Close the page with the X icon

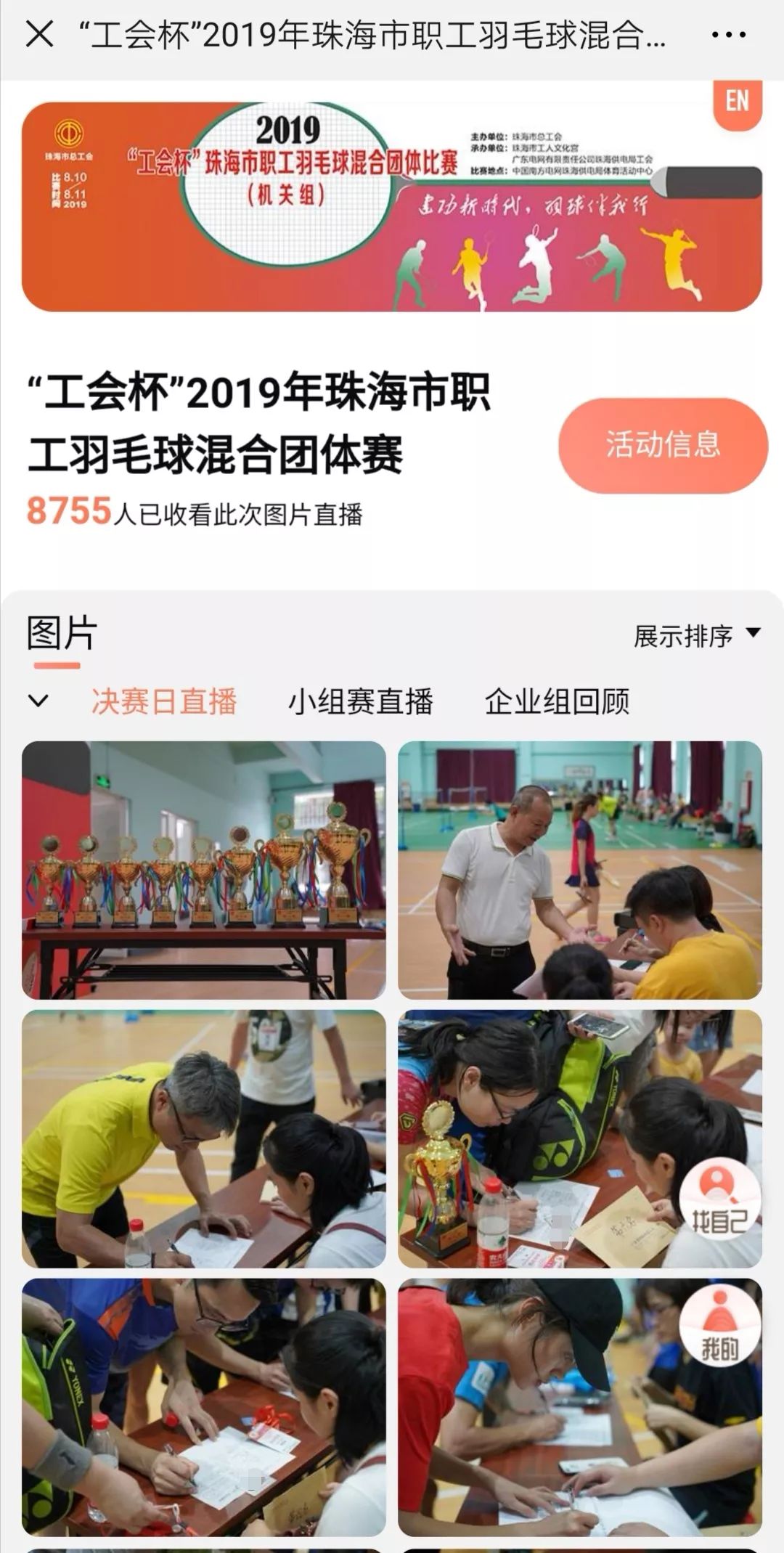pos(39,34)
